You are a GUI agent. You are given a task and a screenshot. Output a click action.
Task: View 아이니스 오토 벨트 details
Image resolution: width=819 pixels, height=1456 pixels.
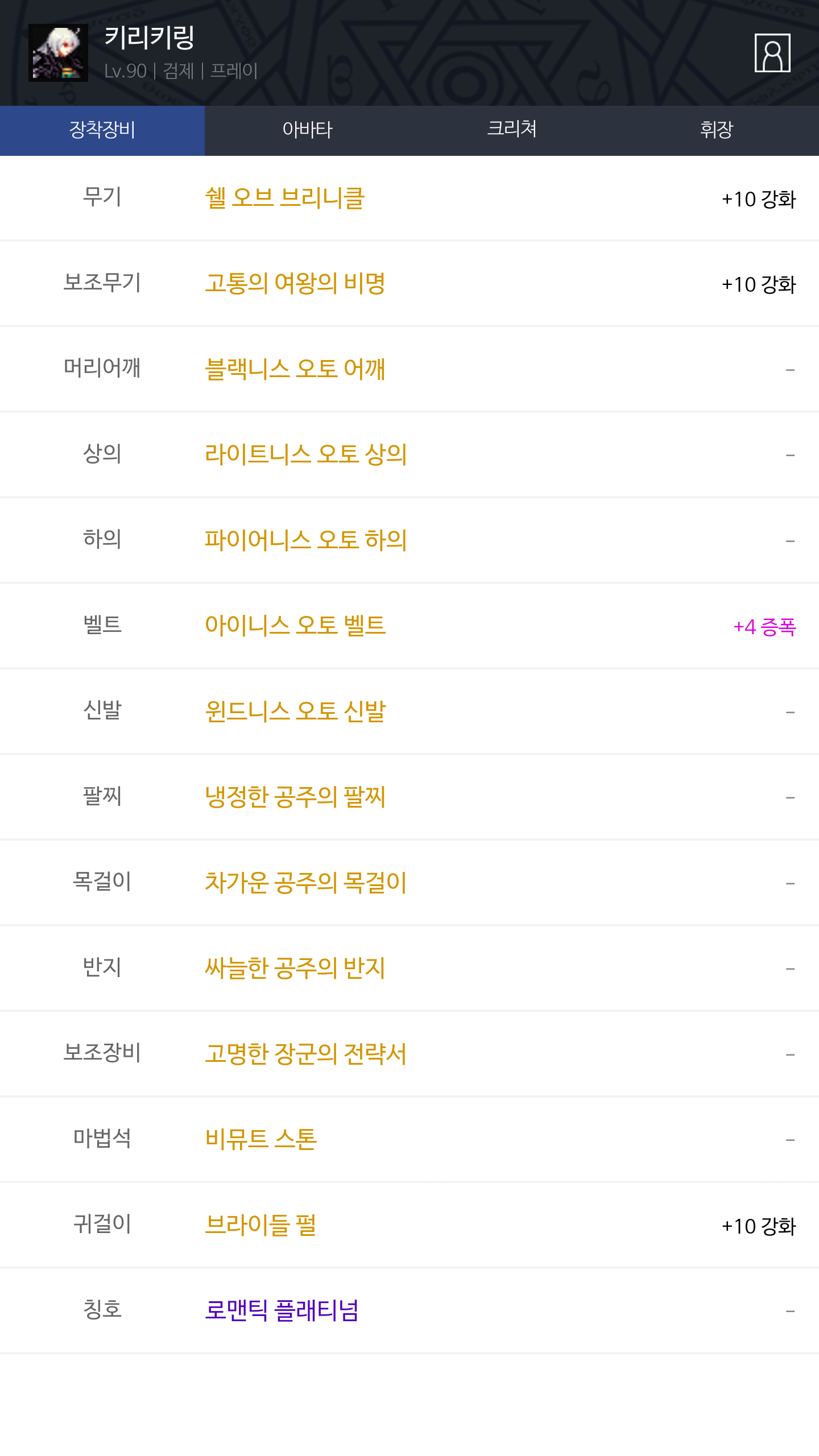295,626
